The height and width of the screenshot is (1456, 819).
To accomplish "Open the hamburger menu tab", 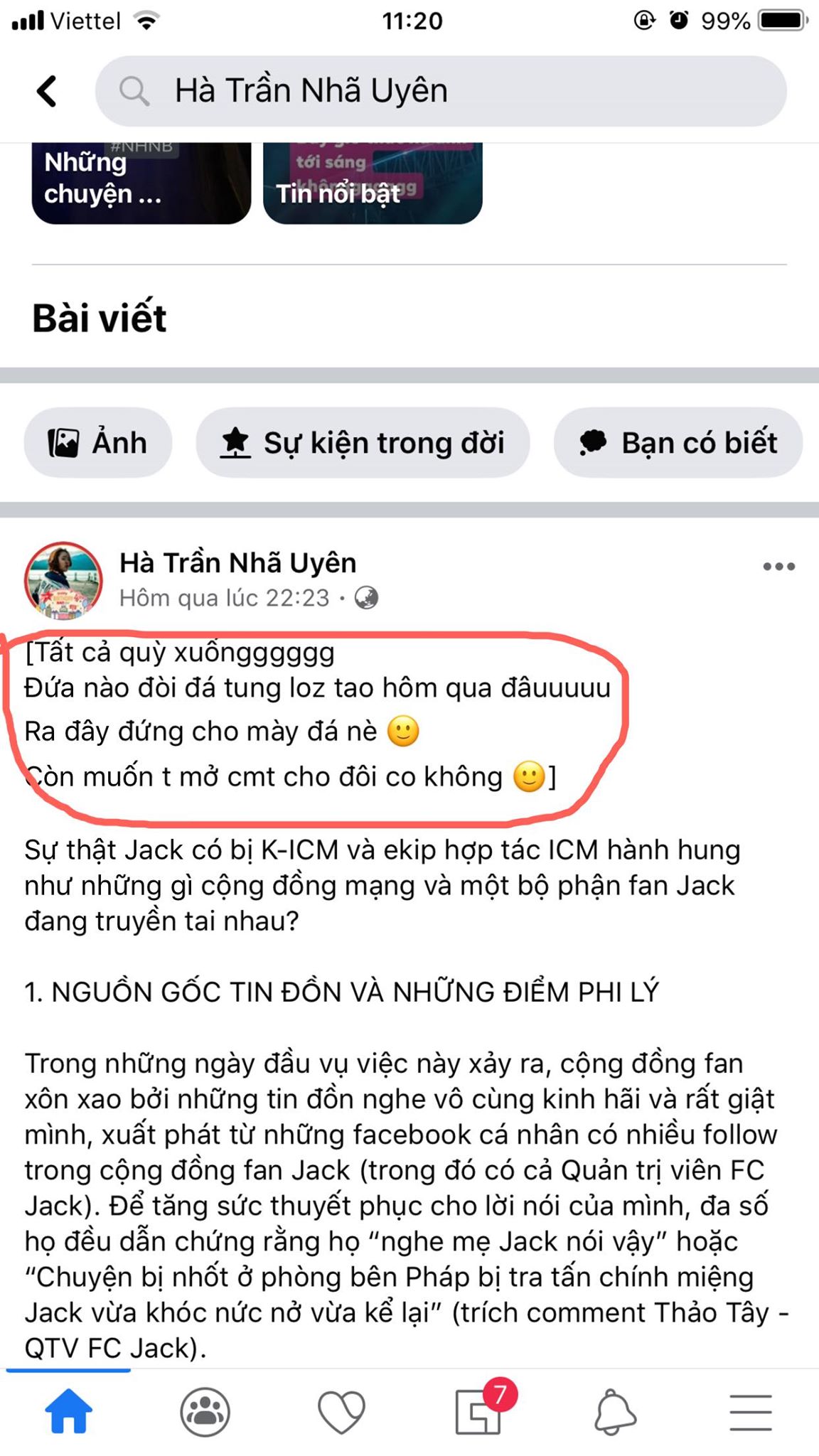I will tap(751, 1411).
